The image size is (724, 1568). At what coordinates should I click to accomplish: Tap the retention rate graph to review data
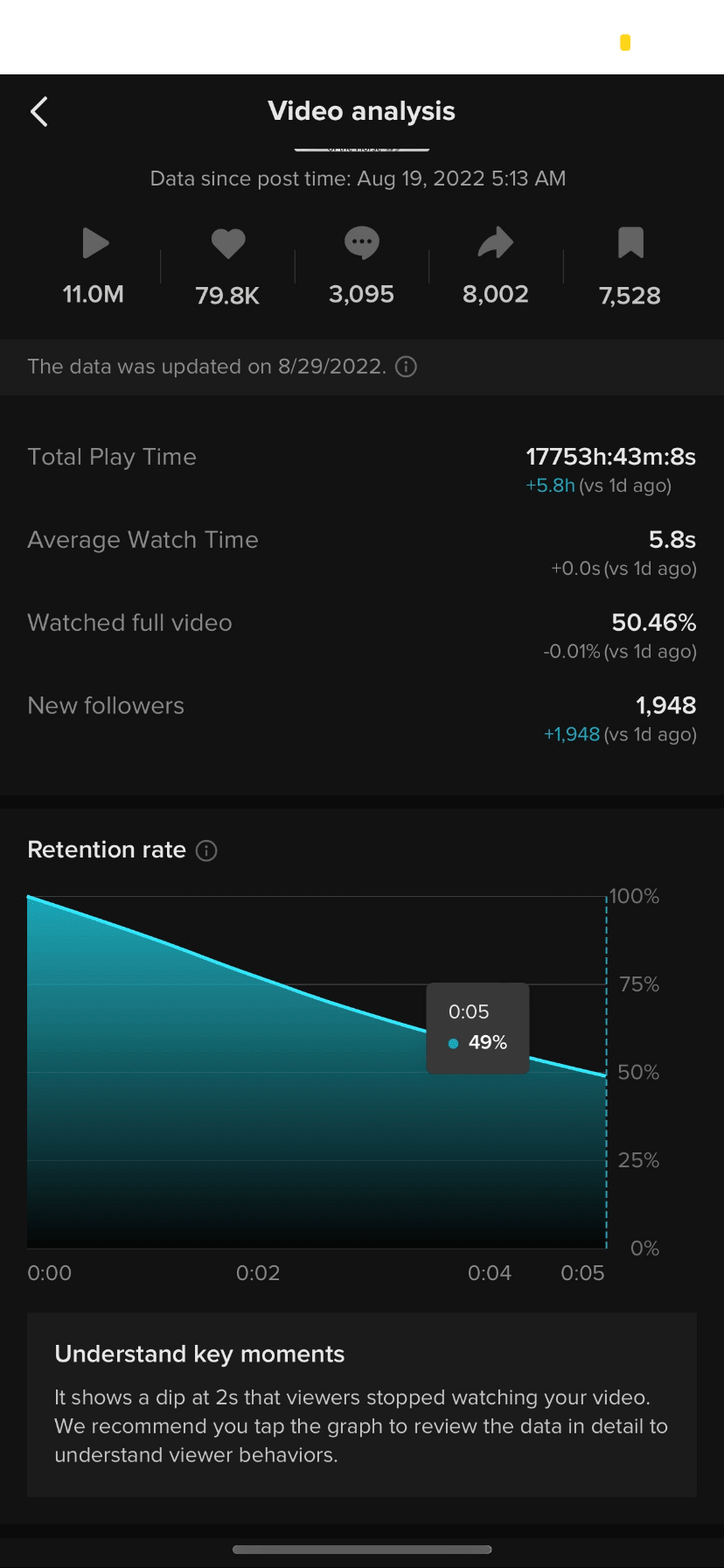coord(262,1094)
